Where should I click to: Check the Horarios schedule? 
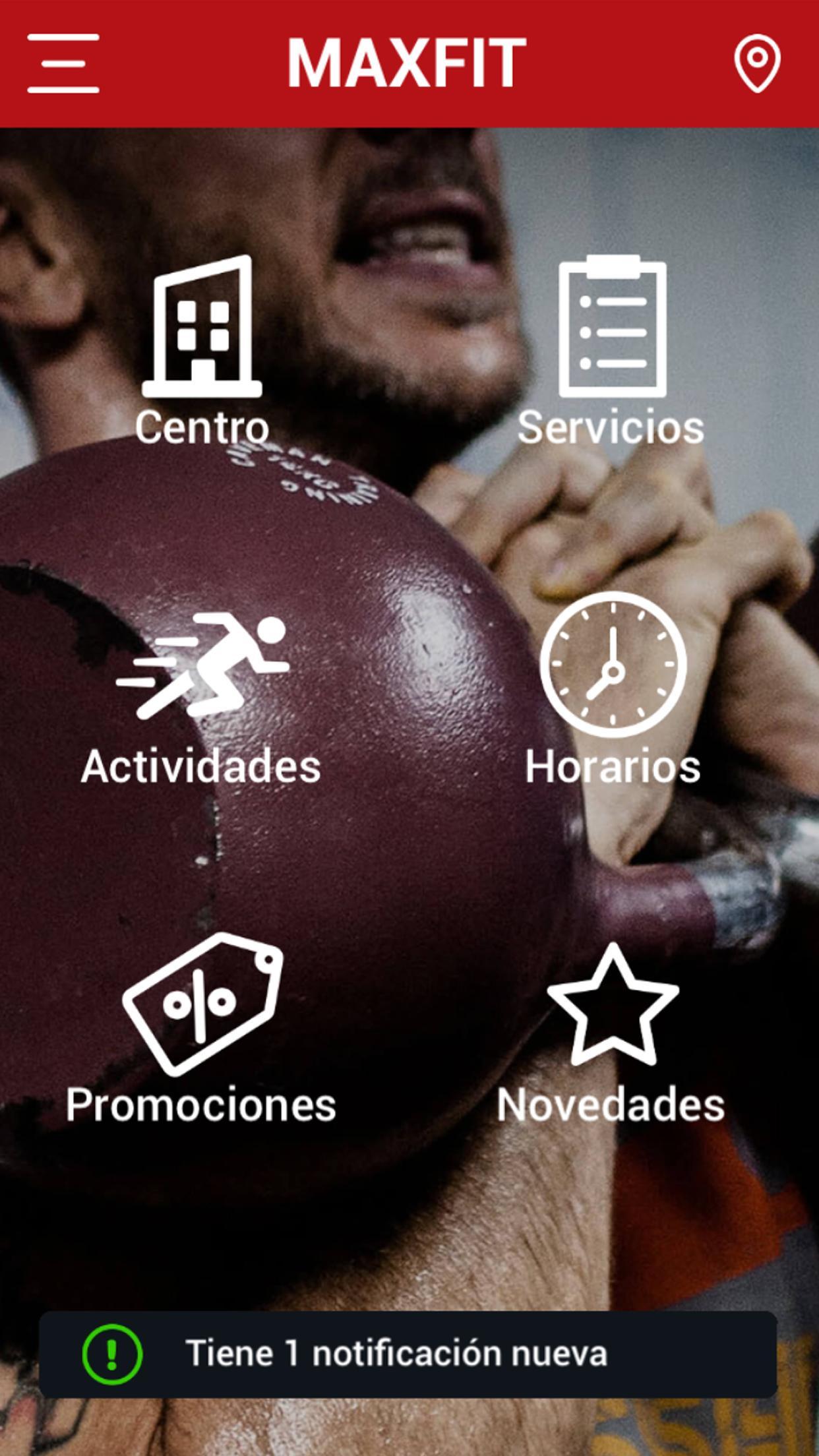[x=613, y=689]
